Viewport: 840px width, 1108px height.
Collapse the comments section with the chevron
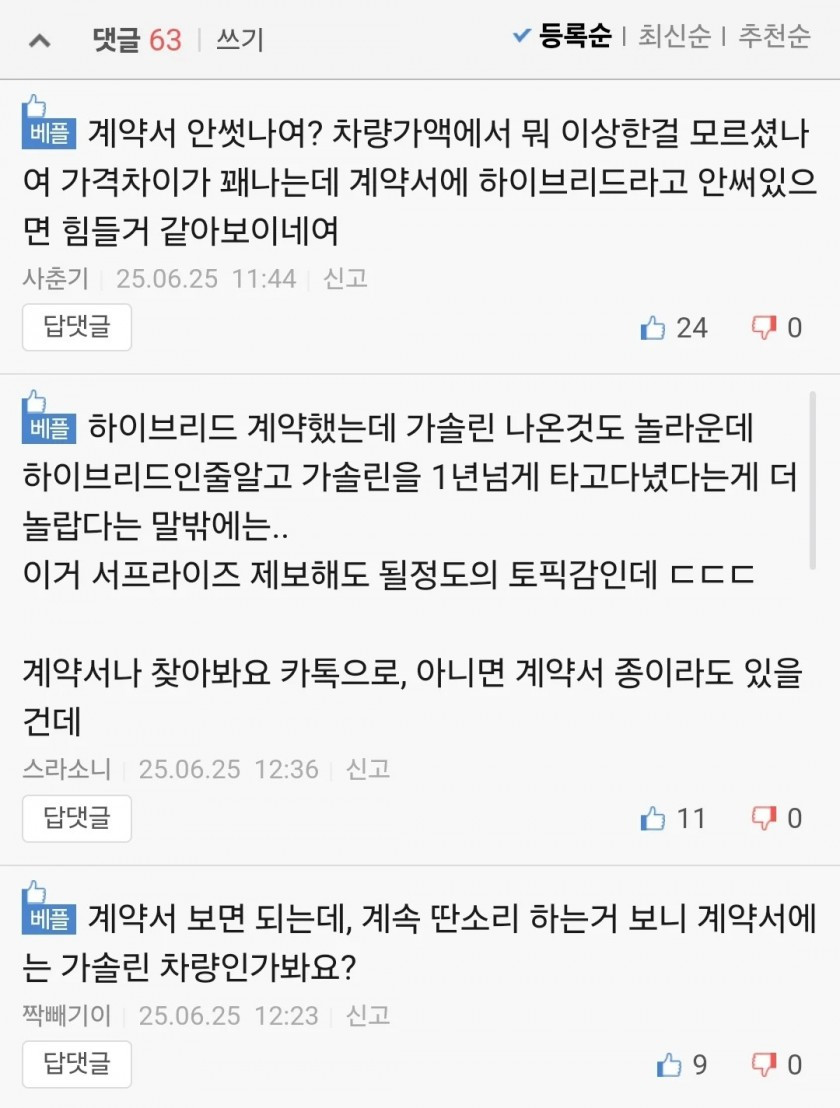coord(40,40)
